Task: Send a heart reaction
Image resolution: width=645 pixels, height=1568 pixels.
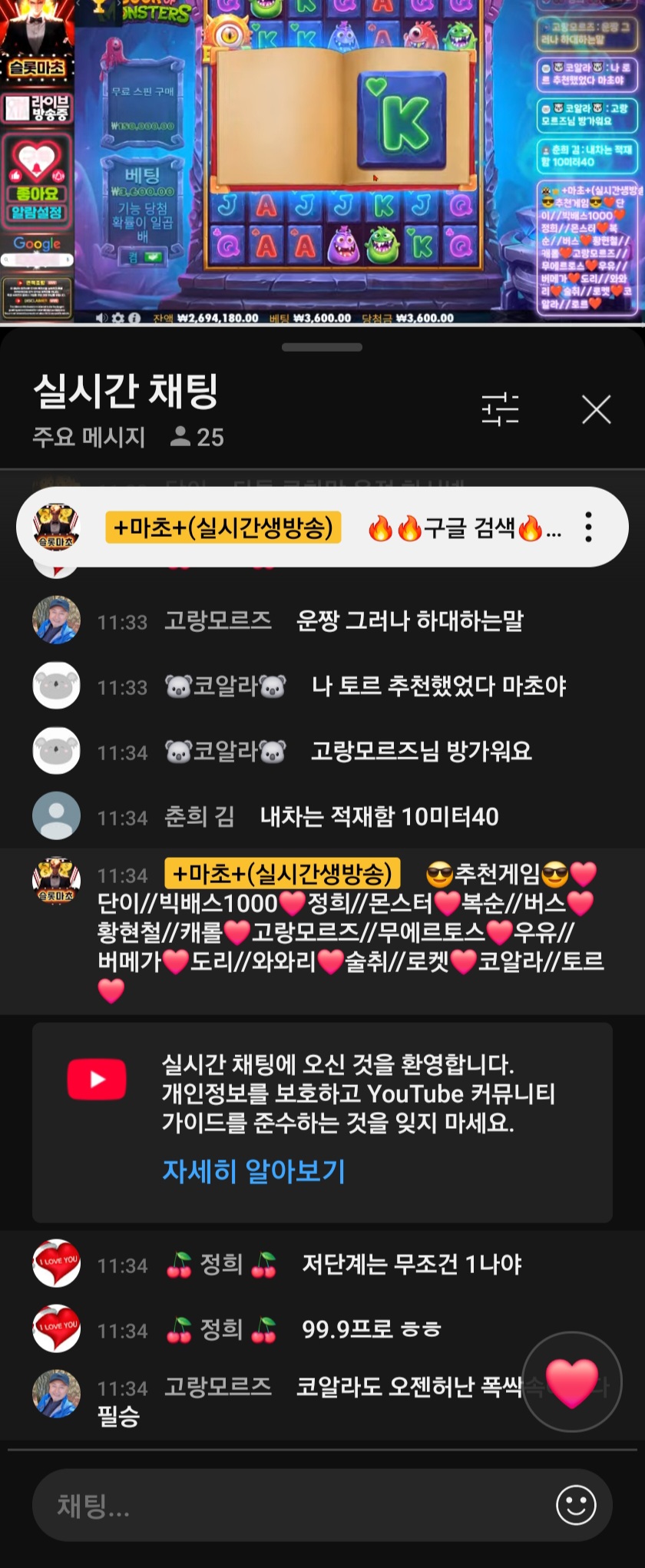Action: pos(571,1382)
